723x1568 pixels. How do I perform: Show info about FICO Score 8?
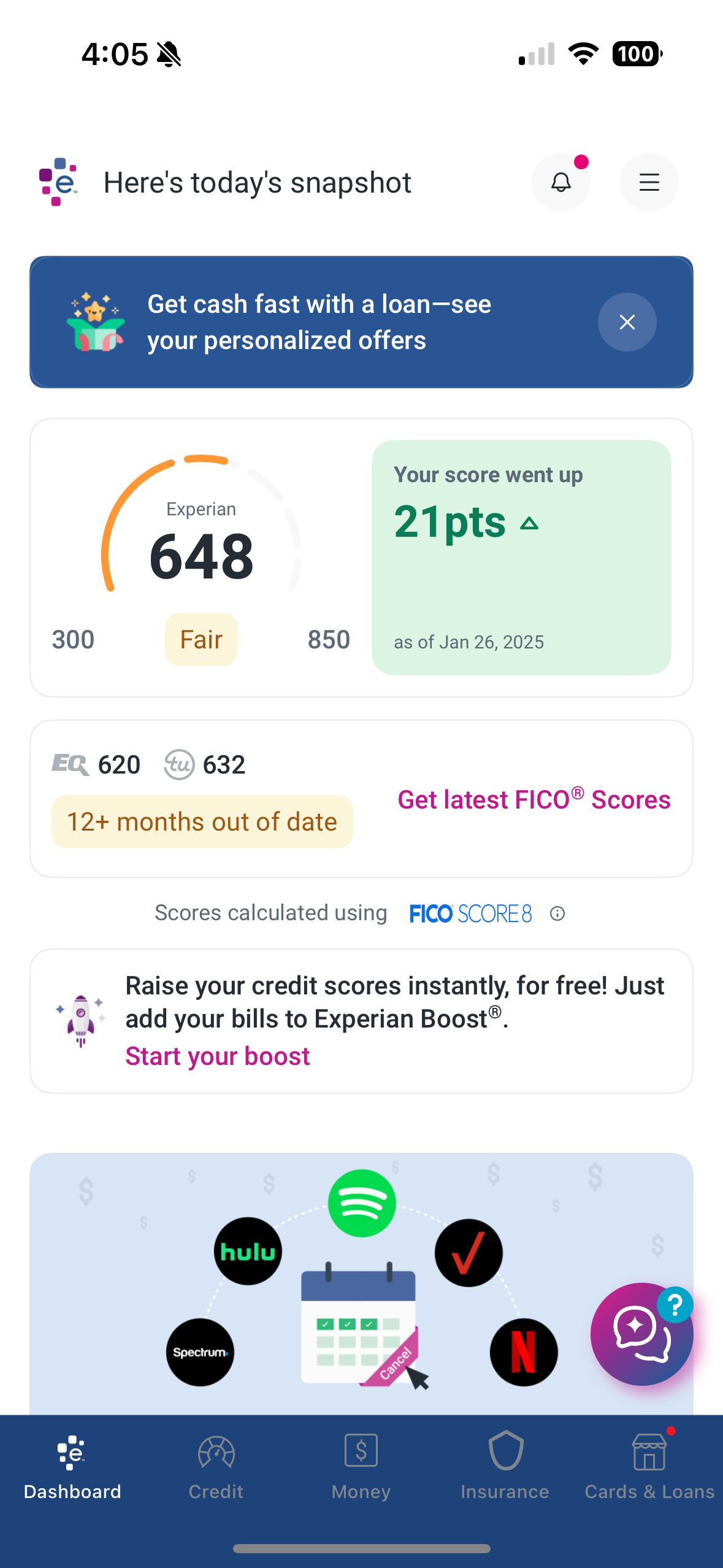point(557,913)
